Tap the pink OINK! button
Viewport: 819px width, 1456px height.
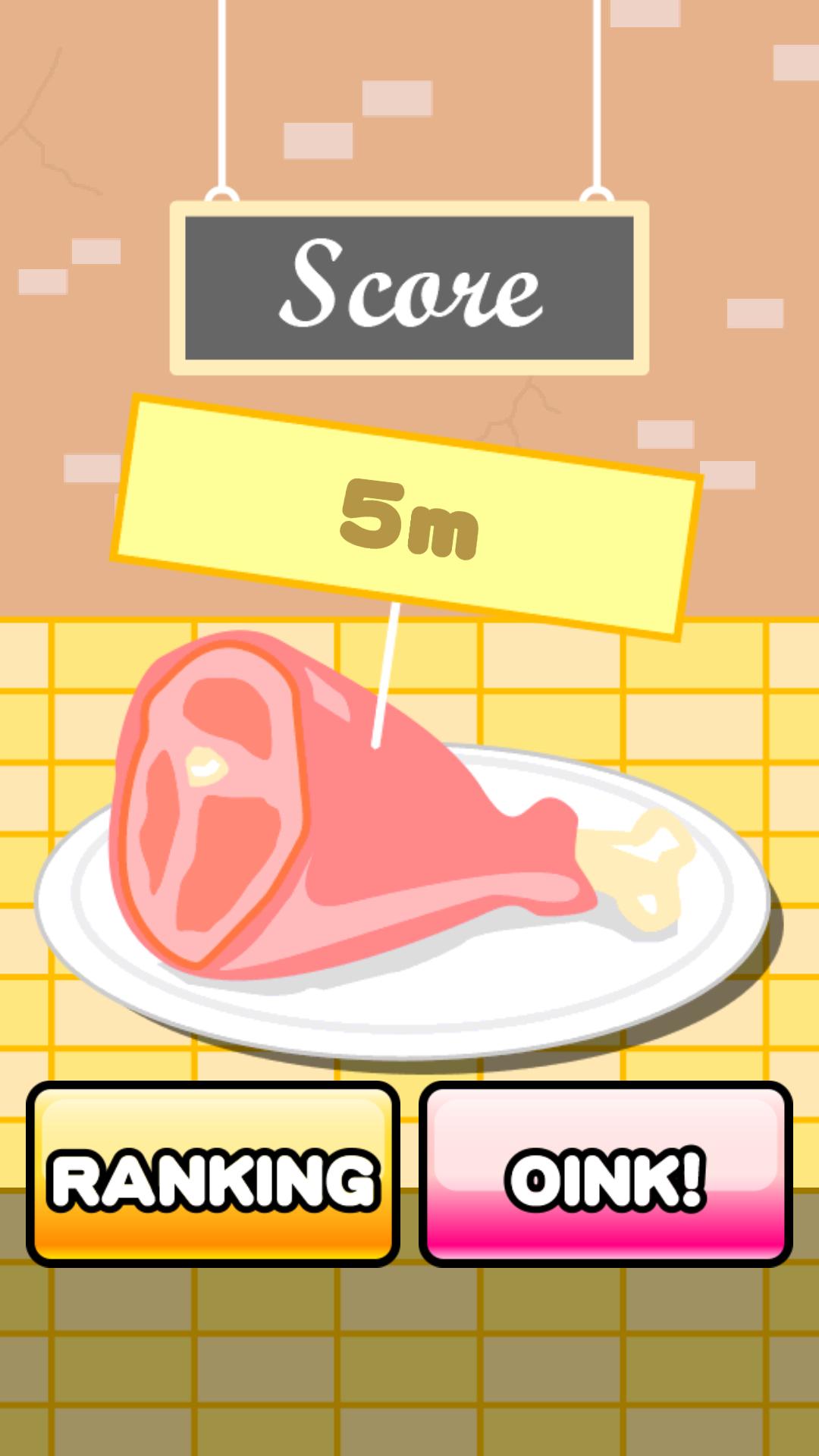(x=605, y=1175)
